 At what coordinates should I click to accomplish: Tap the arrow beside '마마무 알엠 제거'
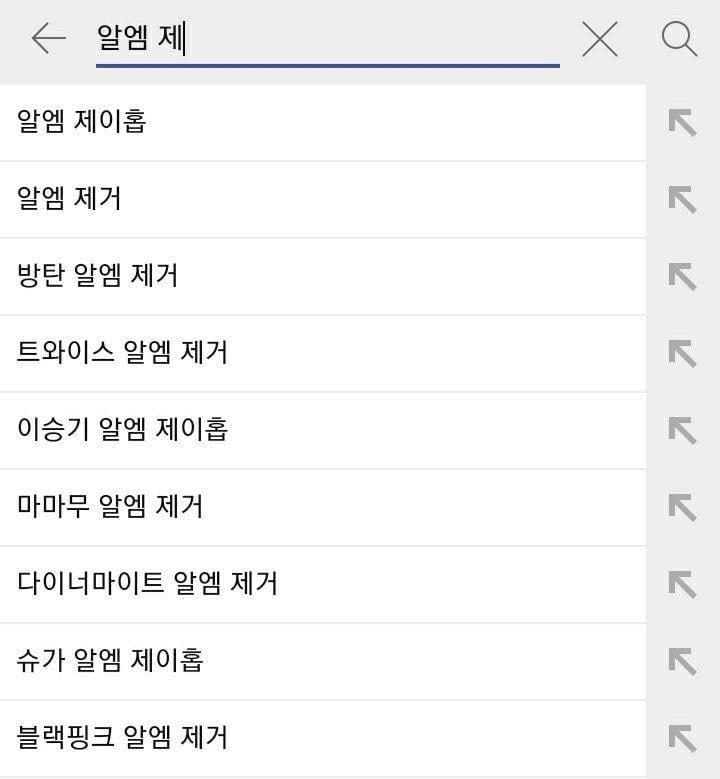[682, 508]
